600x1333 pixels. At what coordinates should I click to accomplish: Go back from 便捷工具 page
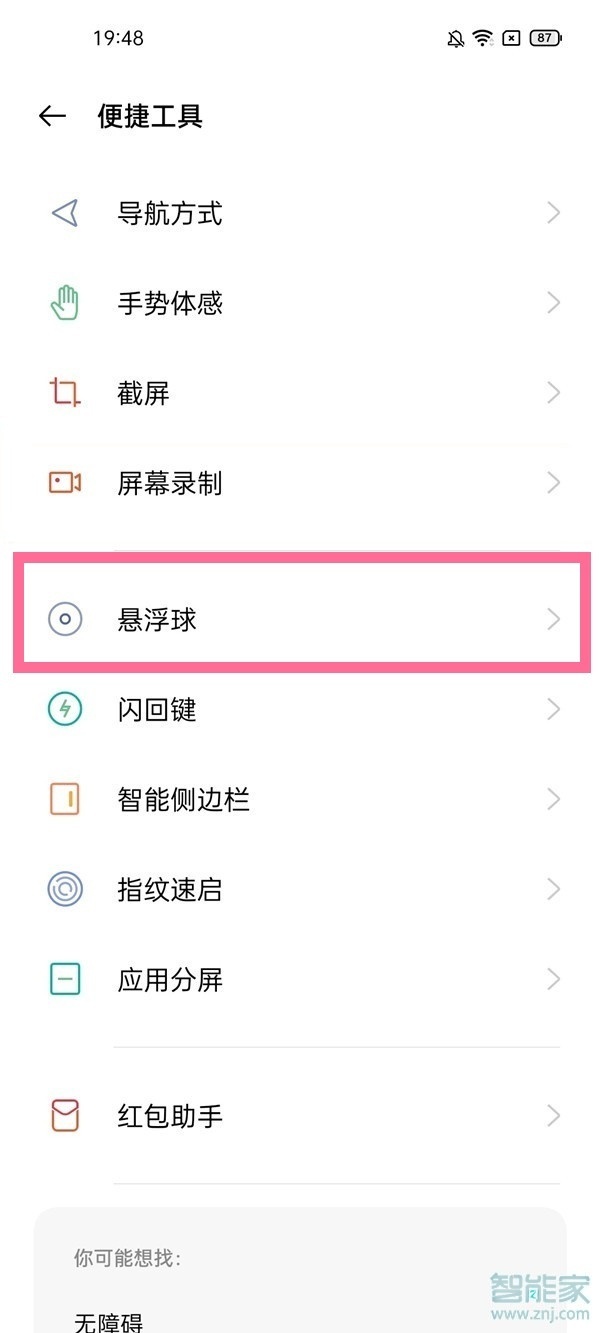pyautogui.click(x=52, y=116)
